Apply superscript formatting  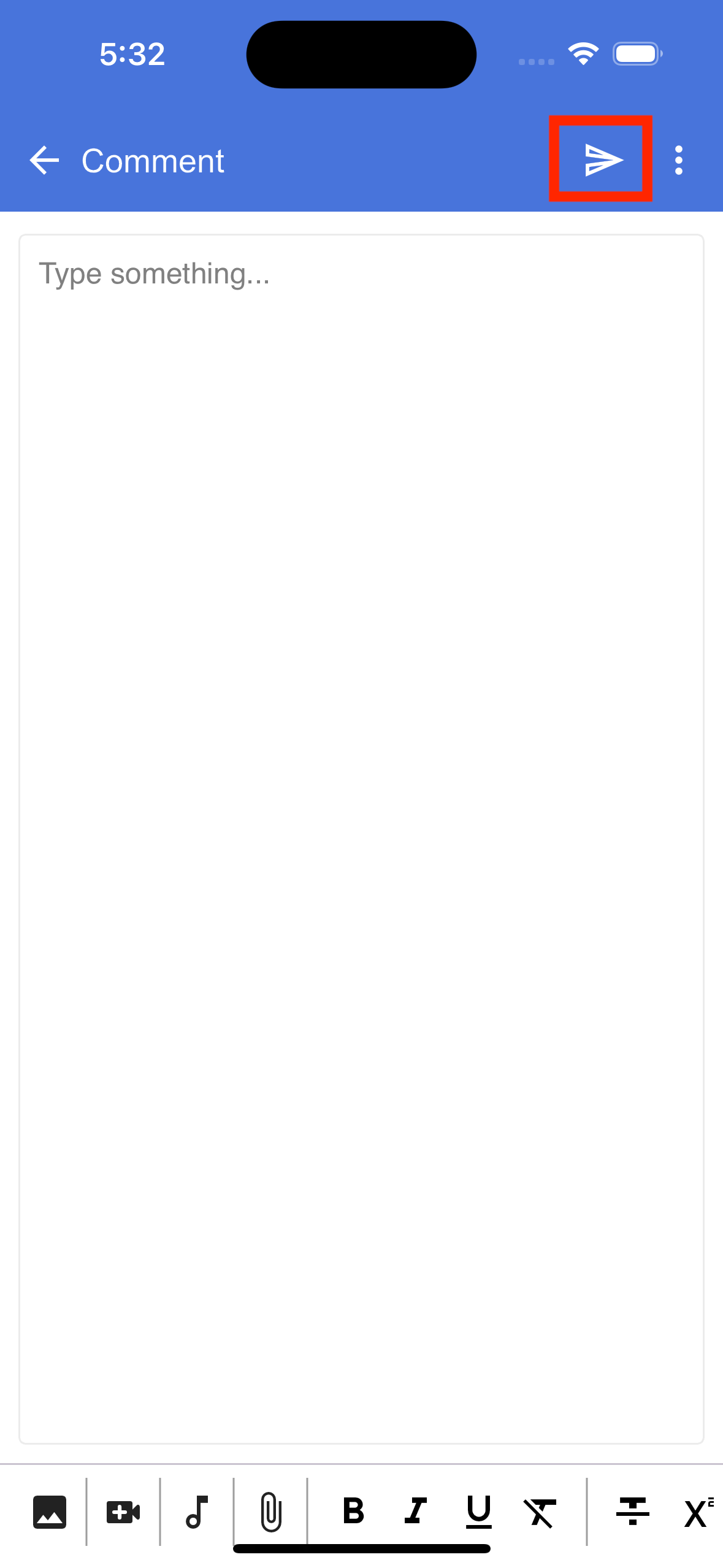point(699,1512)
